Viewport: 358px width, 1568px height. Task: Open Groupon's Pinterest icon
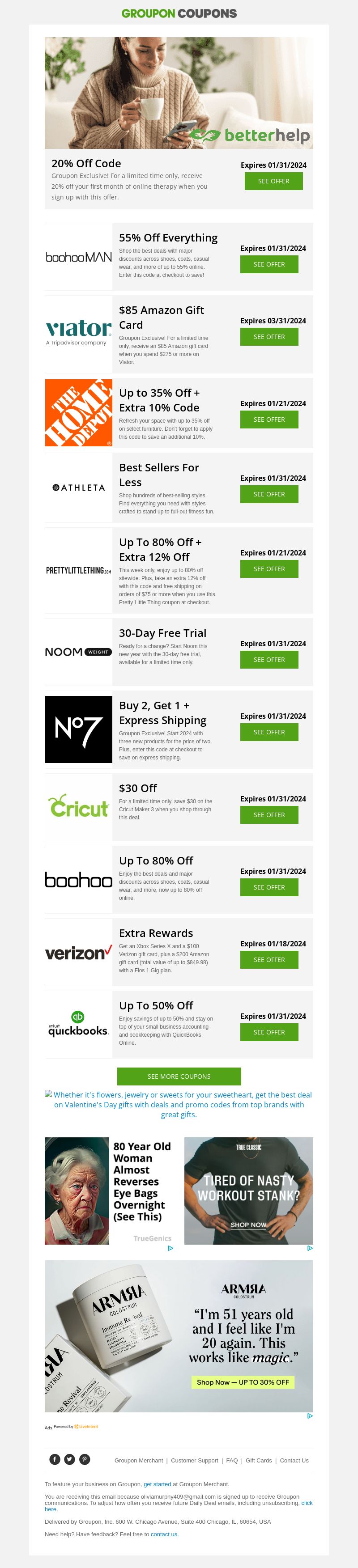85,1459
